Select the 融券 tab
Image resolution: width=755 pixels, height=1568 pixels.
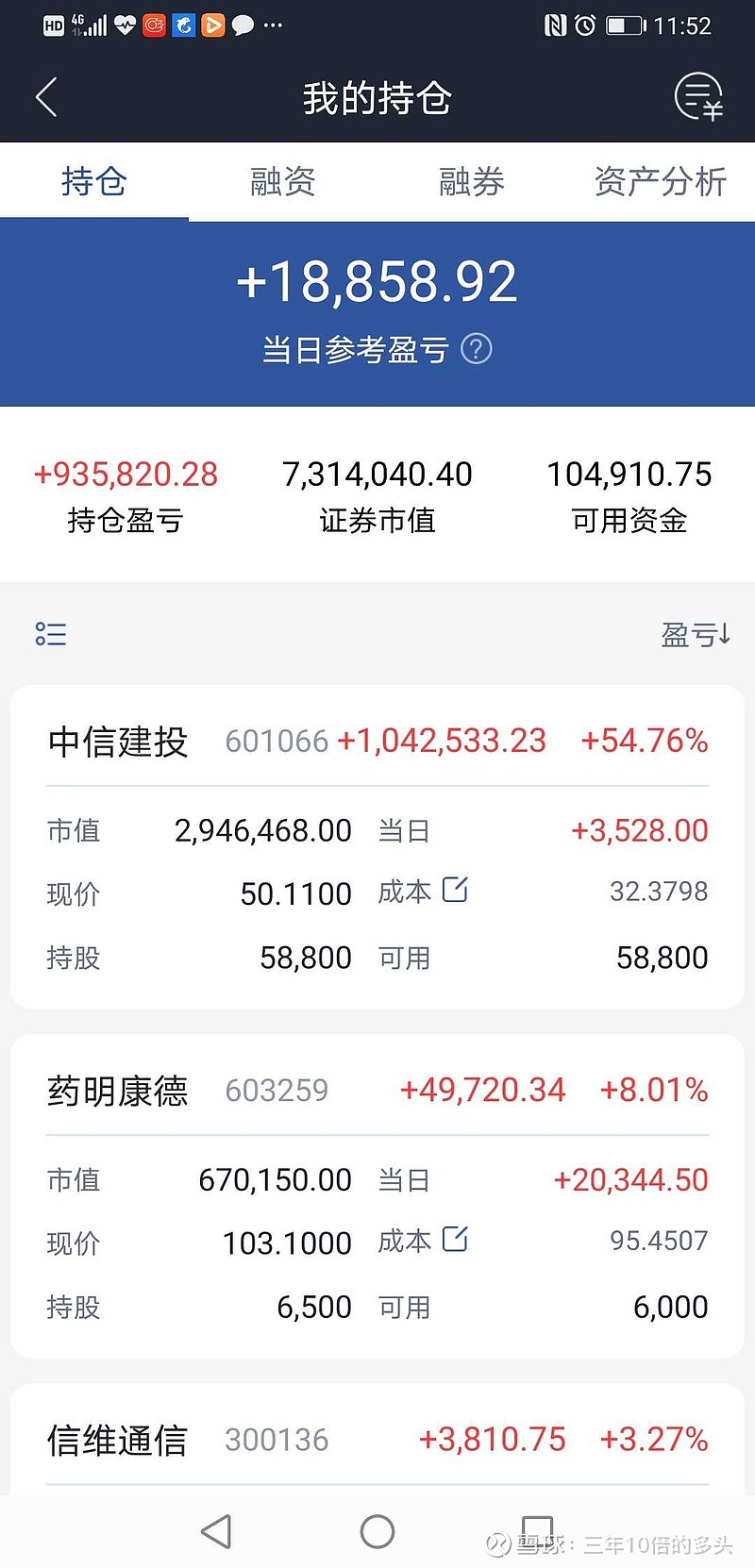point(472,181)
